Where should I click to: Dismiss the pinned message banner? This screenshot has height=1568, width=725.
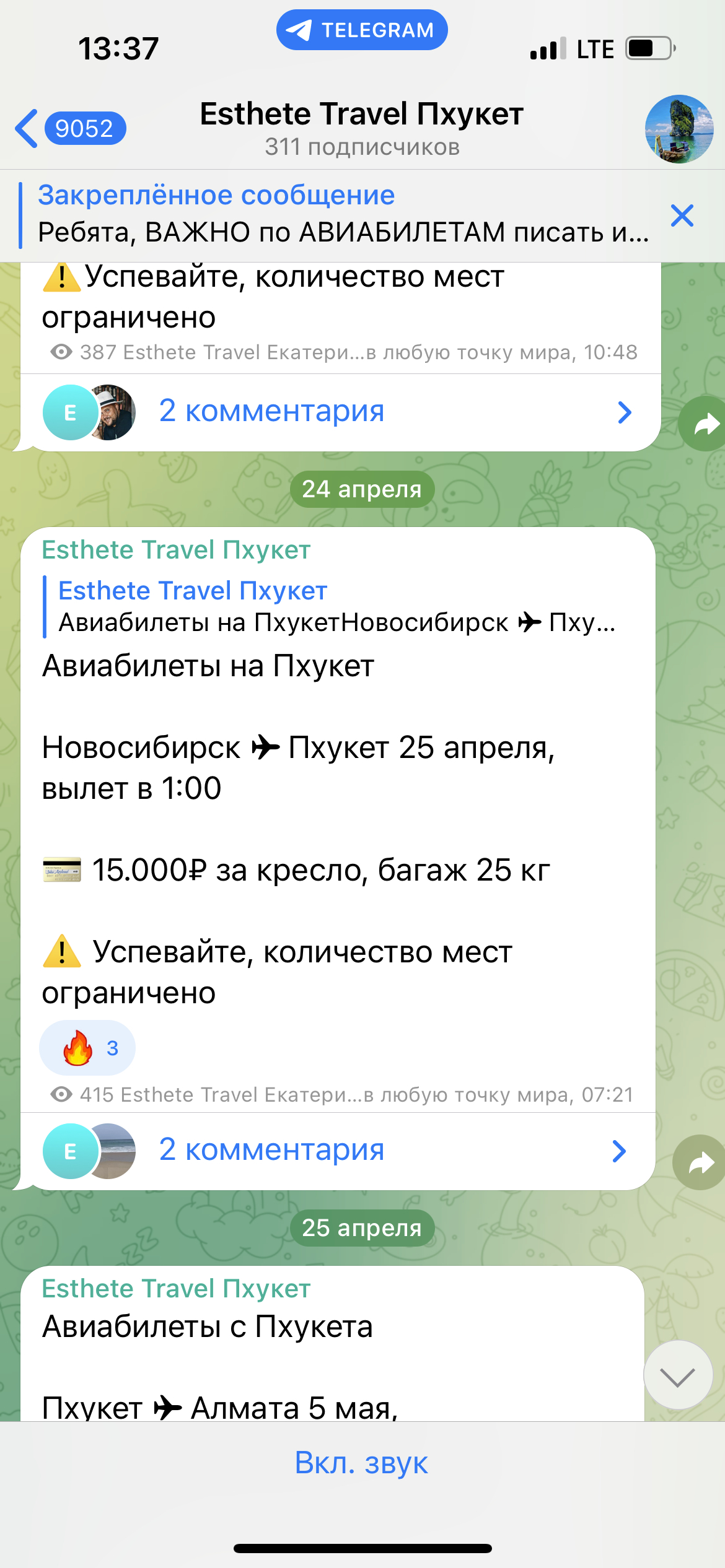tap(682, 216)
